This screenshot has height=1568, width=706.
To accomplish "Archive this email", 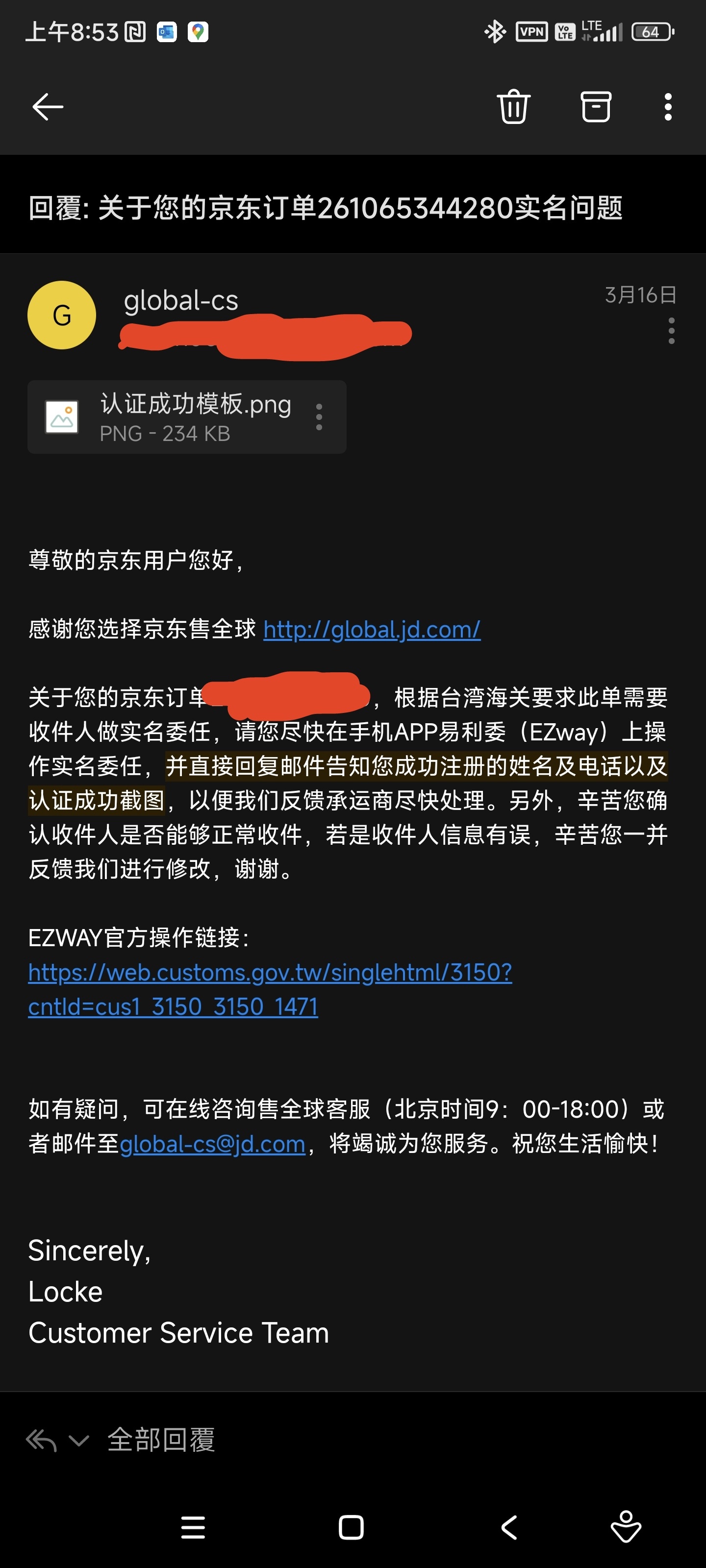I will tap(595, 106).
